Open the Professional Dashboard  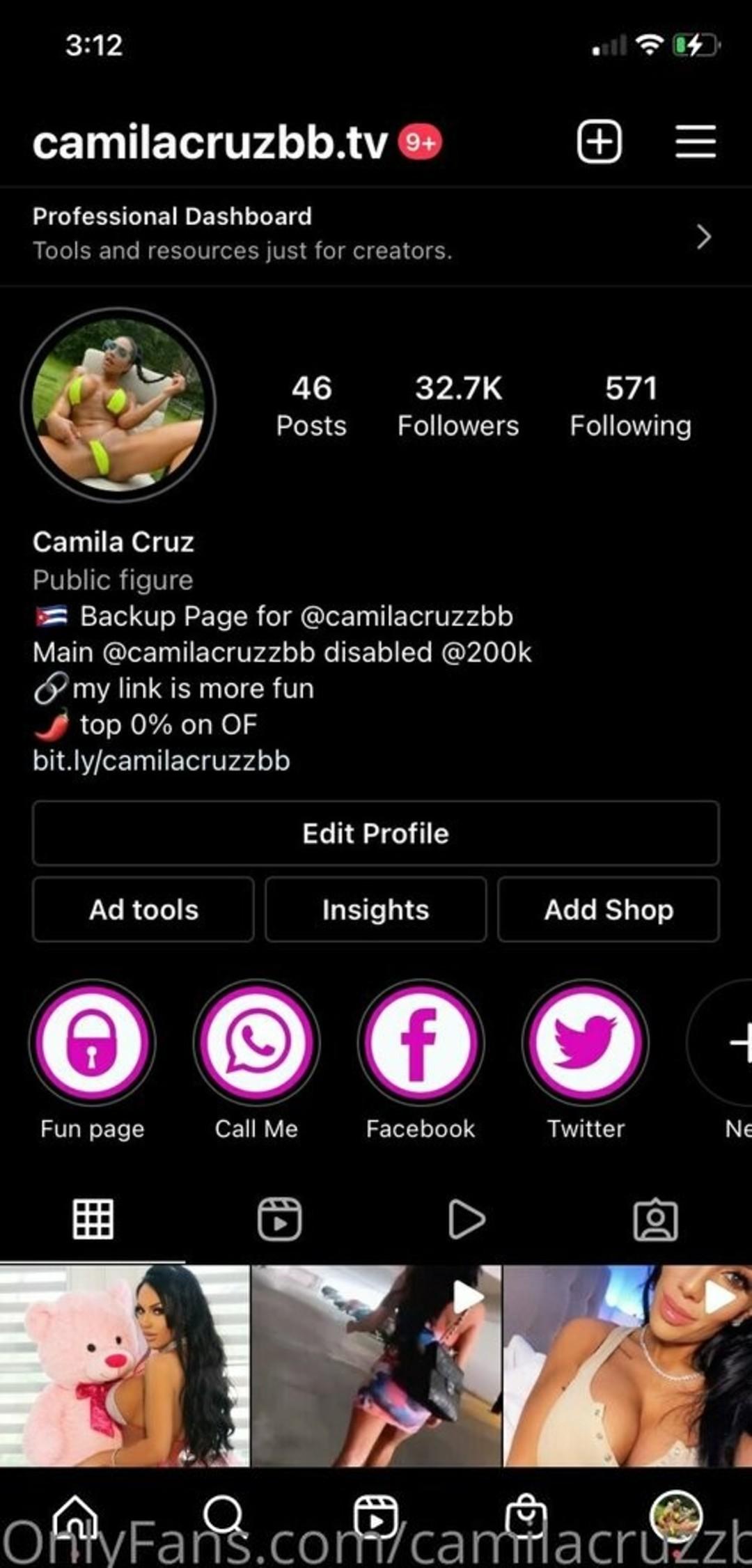tap(376, 235)
